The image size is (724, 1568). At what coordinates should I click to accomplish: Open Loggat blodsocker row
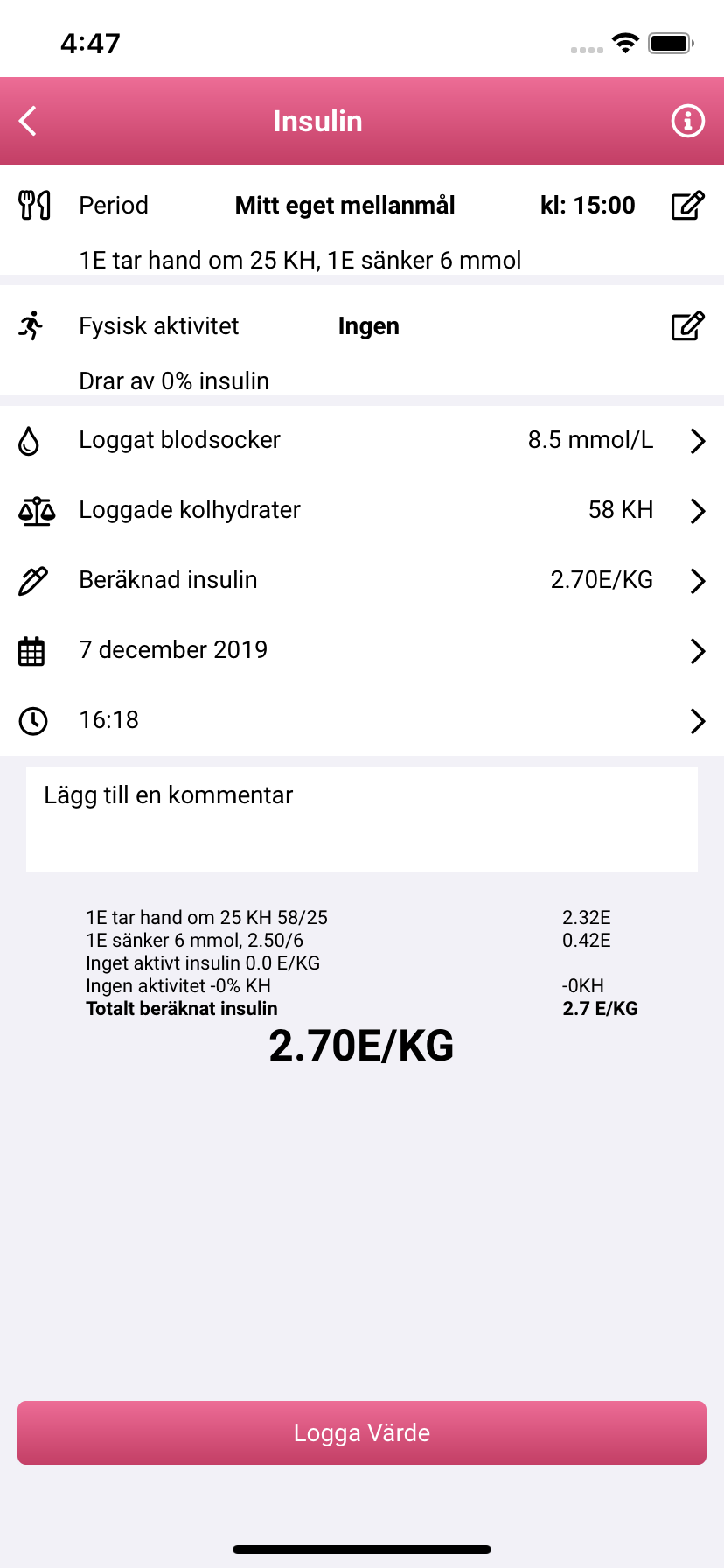(x=362, y=440)
